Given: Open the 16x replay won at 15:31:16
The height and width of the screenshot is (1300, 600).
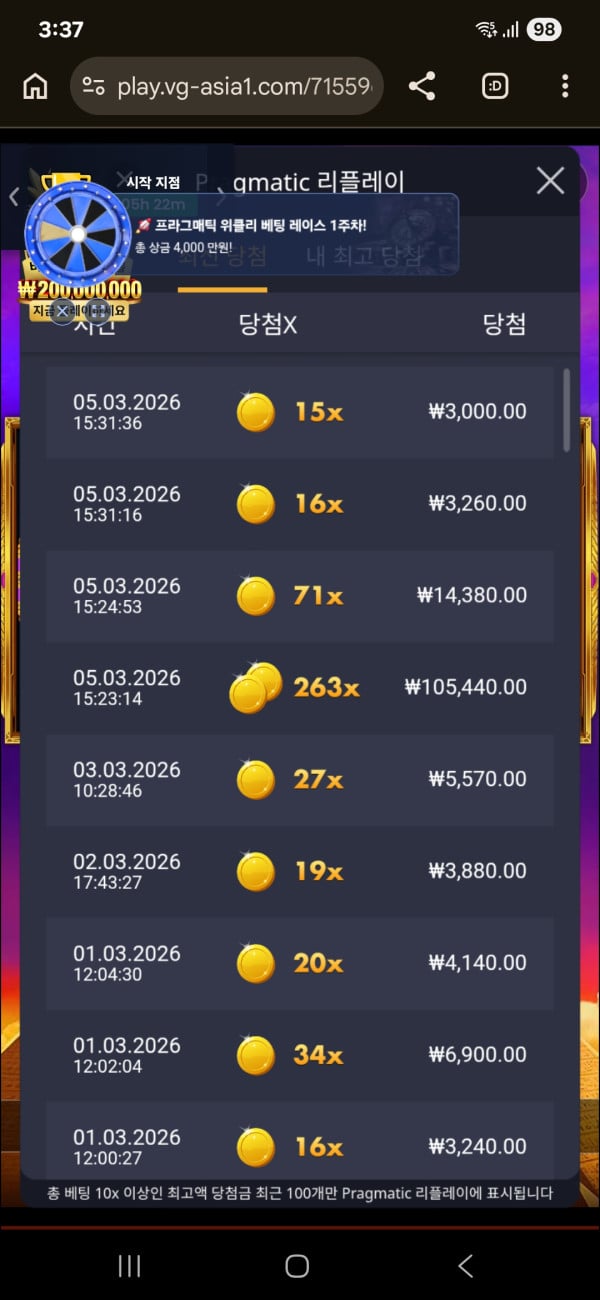Looking at the screenshot, I should (300, 504).
